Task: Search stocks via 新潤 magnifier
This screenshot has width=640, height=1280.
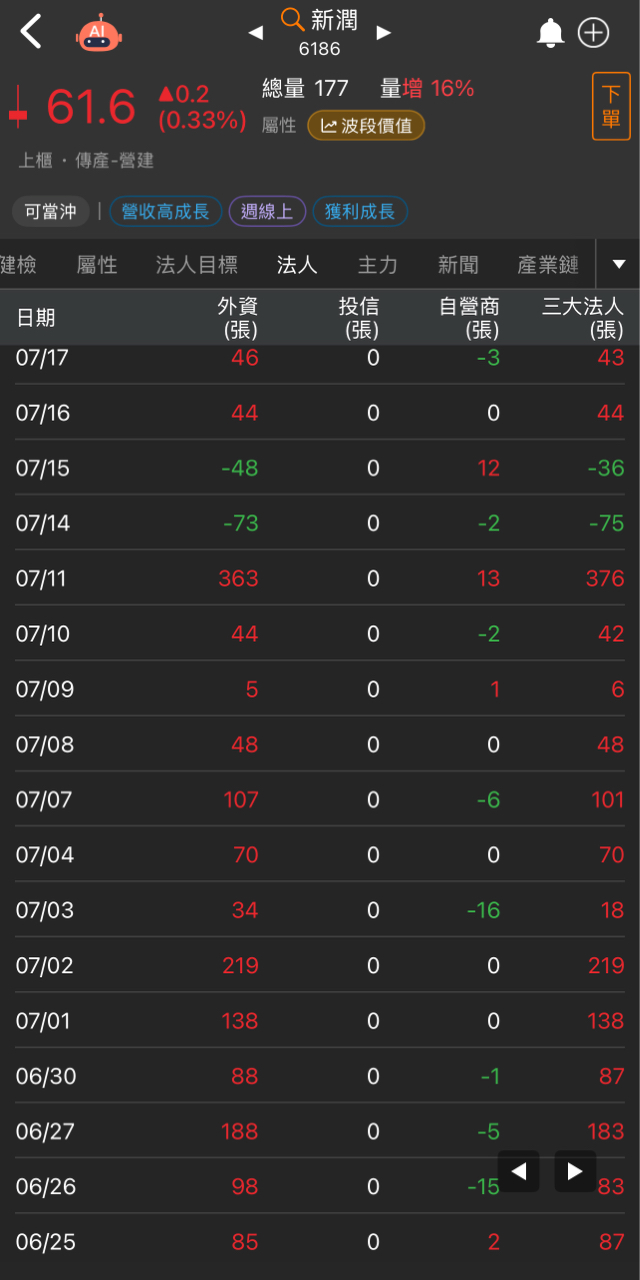Action: click(x=292, y=19)
